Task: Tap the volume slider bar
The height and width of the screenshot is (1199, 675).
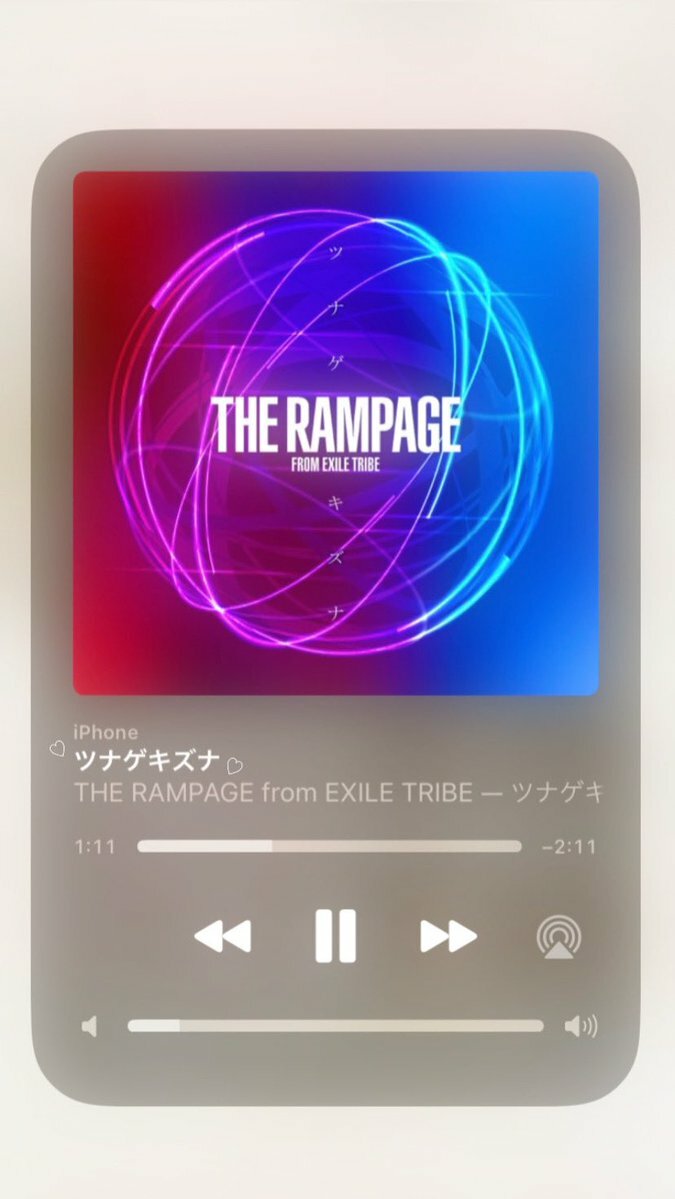Action: (335, 1026)
